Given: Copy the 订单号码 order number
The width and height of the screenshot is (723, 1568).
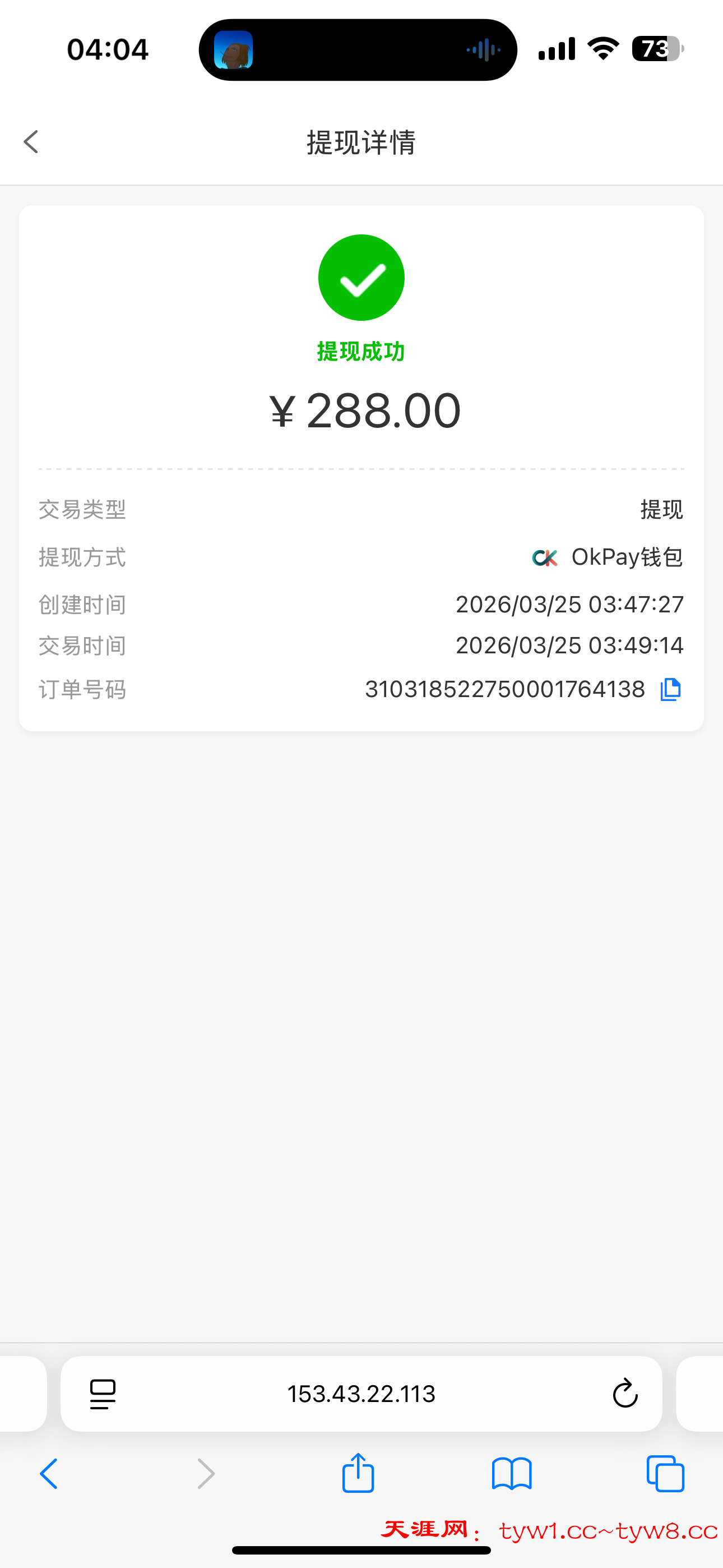Looking at the screenshot, I should point(670,690).
